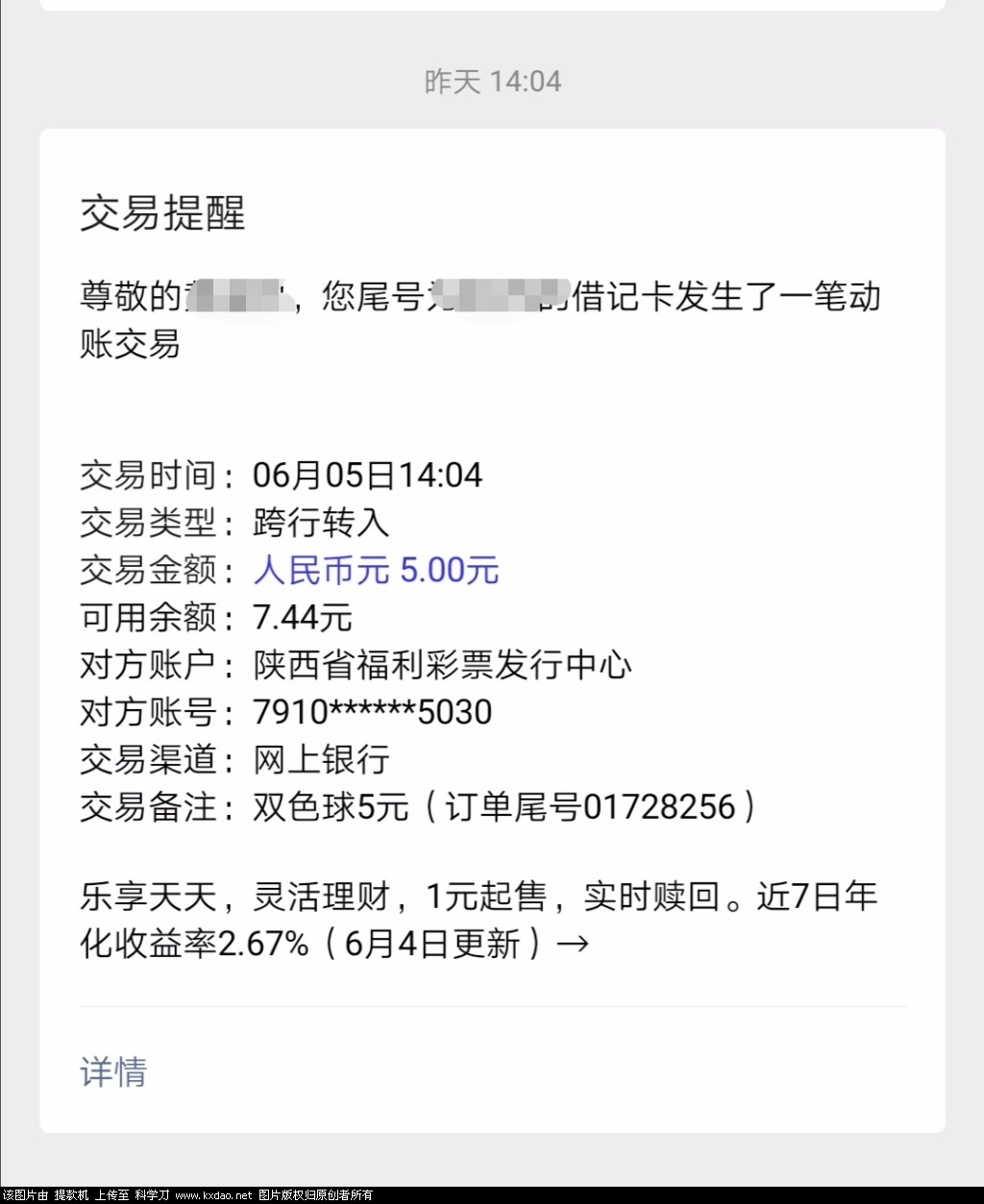Click the timestamp 昨天 14:04
Image resolution: width=984 pixels, height=1204 pixels.
(491, 82)
